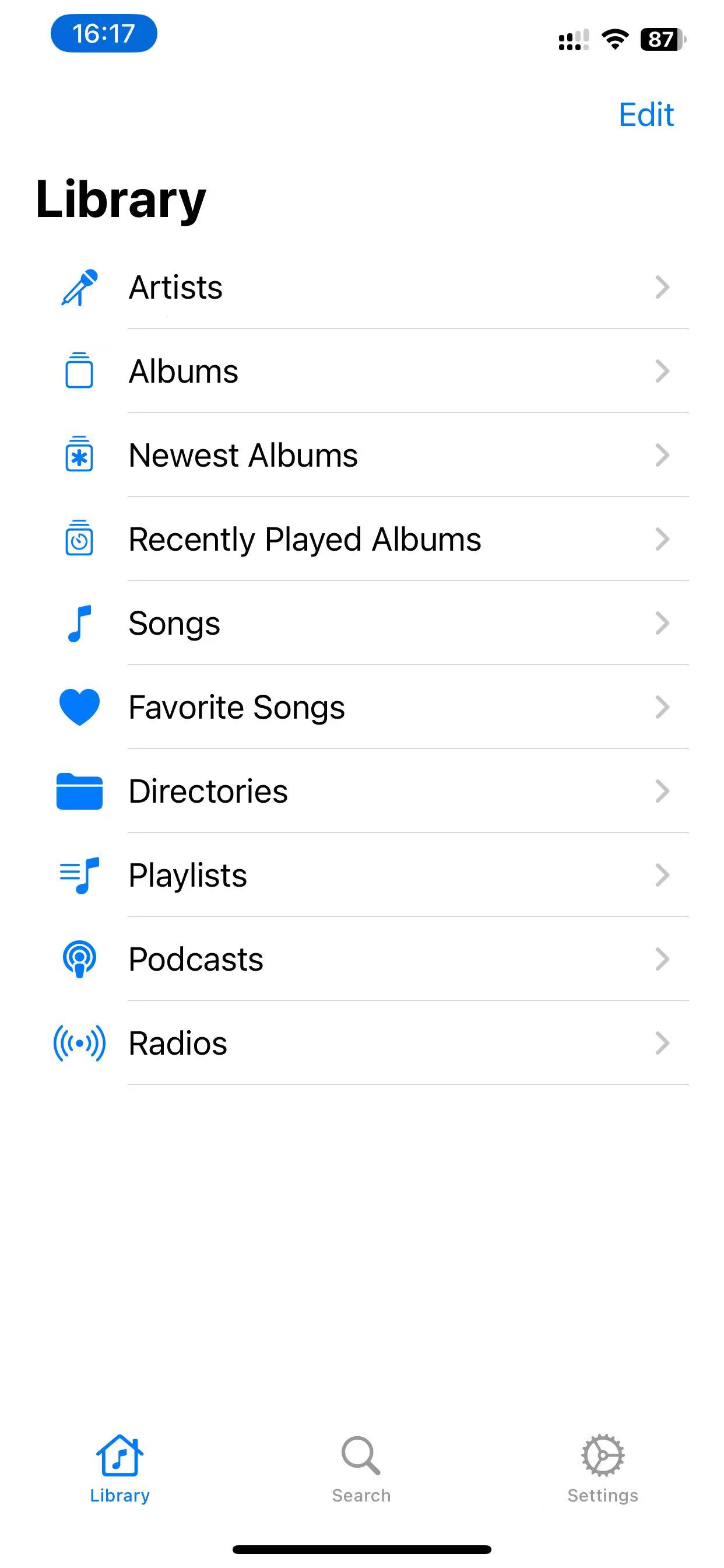Open the Playlists row
The width and height of the screenshot is (724, 1568).
pos(362,876)
